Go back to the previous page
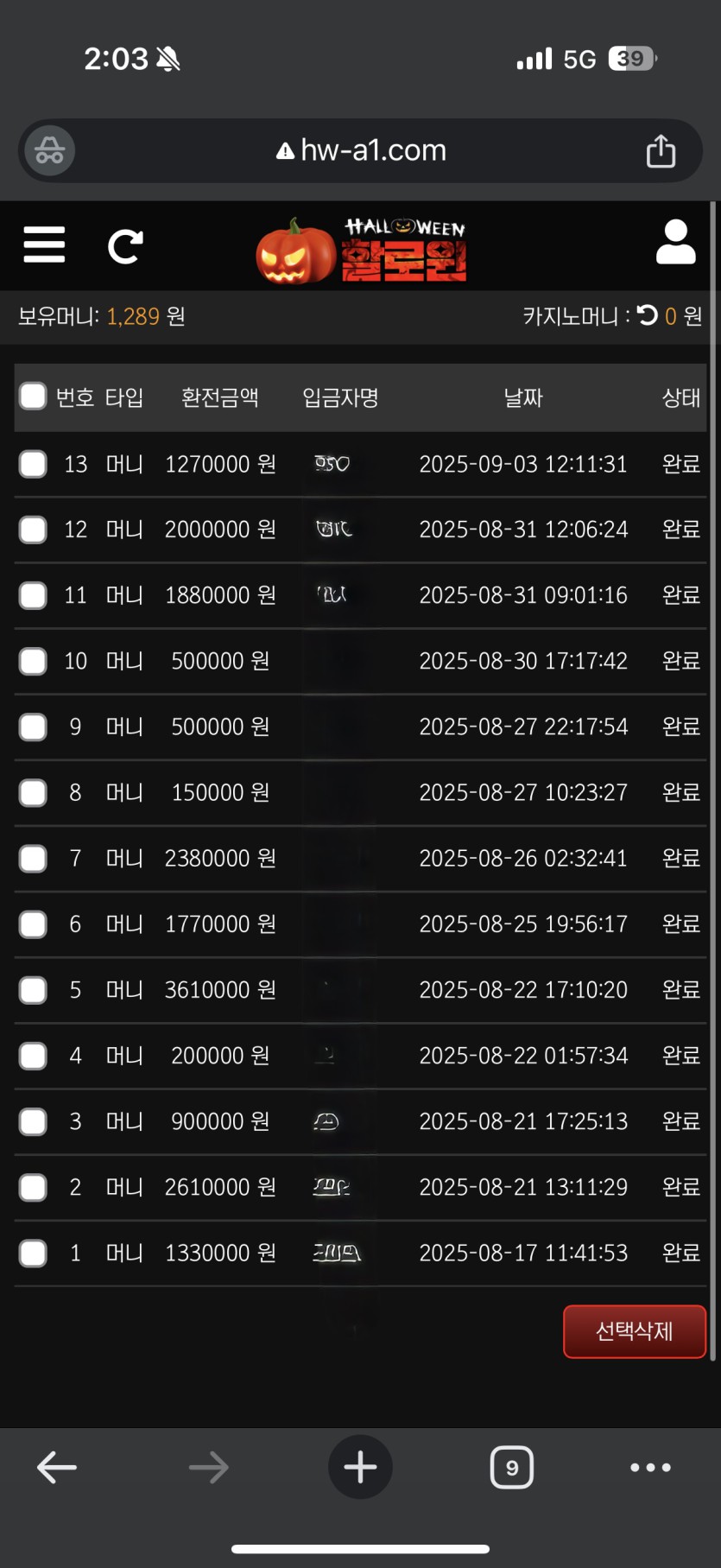The width and height of the screenshot is (721, 1568). point(57,1467)
